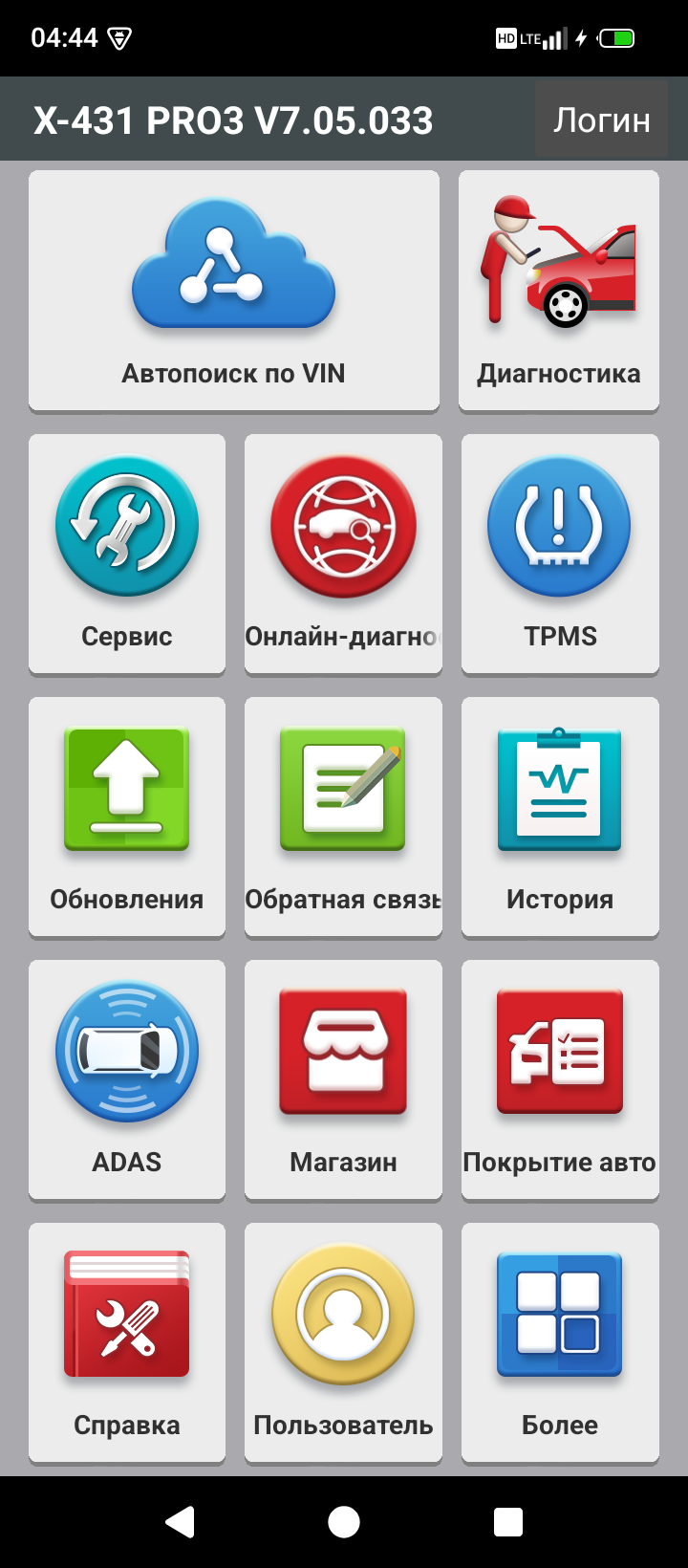Image resolution: width=688 pixels, height=1568 pixels.
Task: Open the ADAS tile
Action: tap(127, 1080)
